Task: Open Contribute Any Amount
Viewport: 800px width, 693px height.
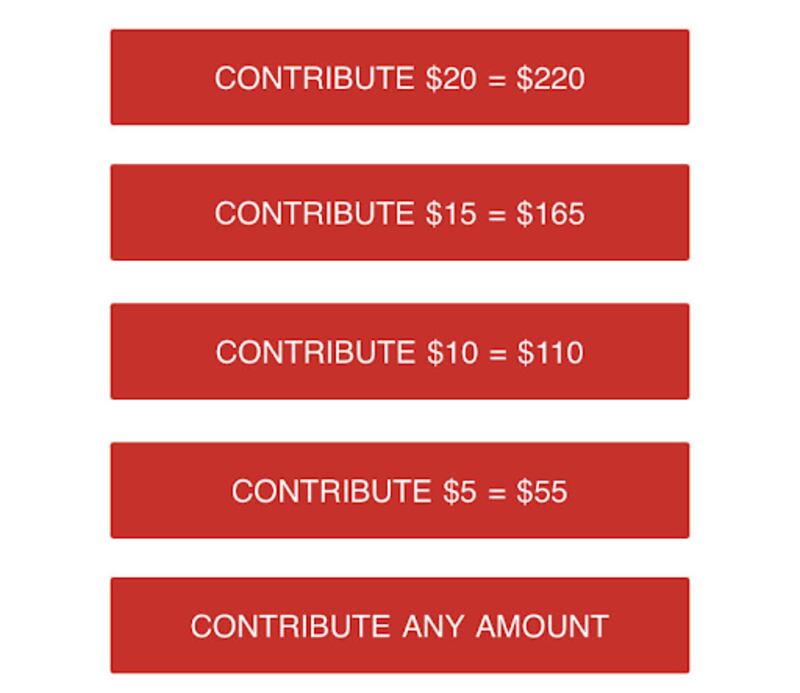Action: tap(399, 626)
